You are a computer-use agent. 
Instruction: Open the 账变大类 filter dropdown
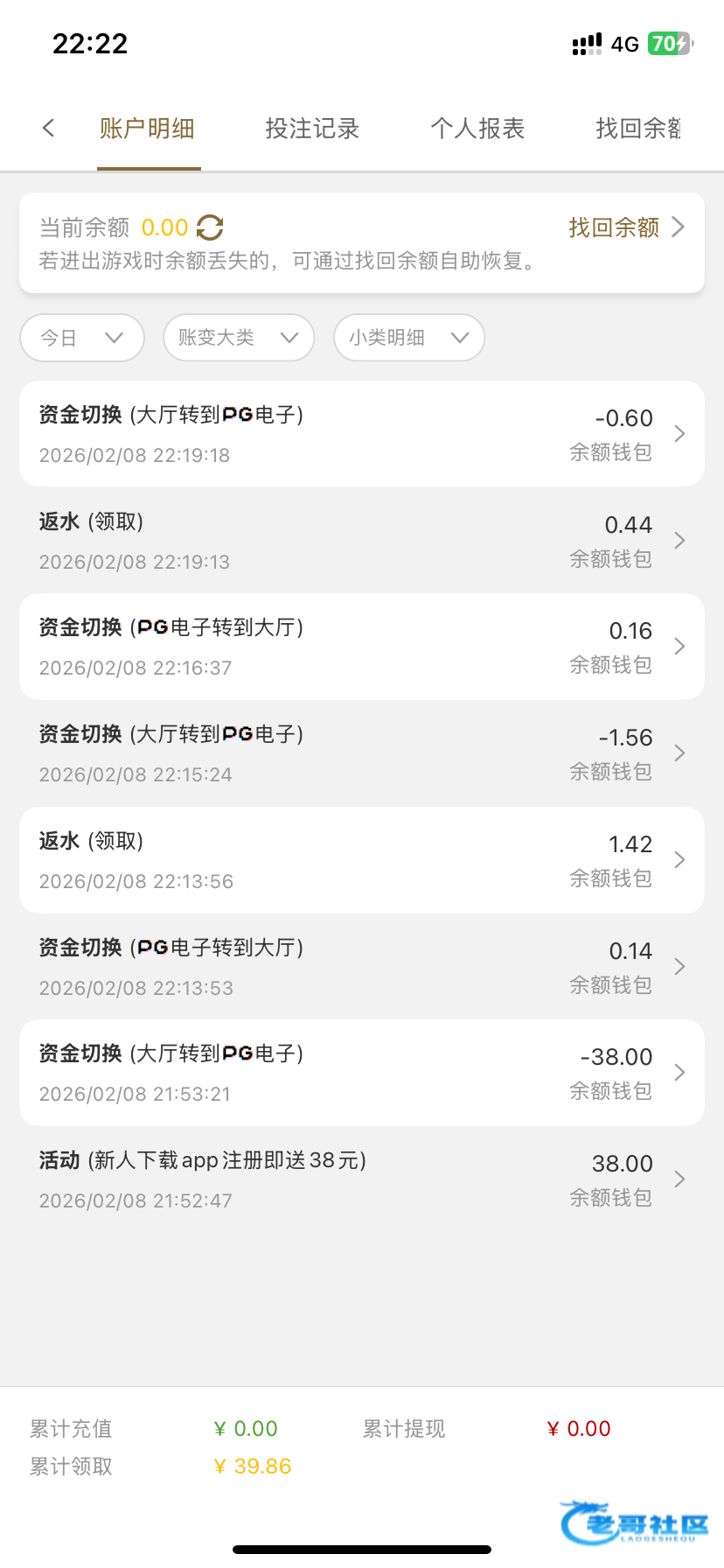coord(239,338)
